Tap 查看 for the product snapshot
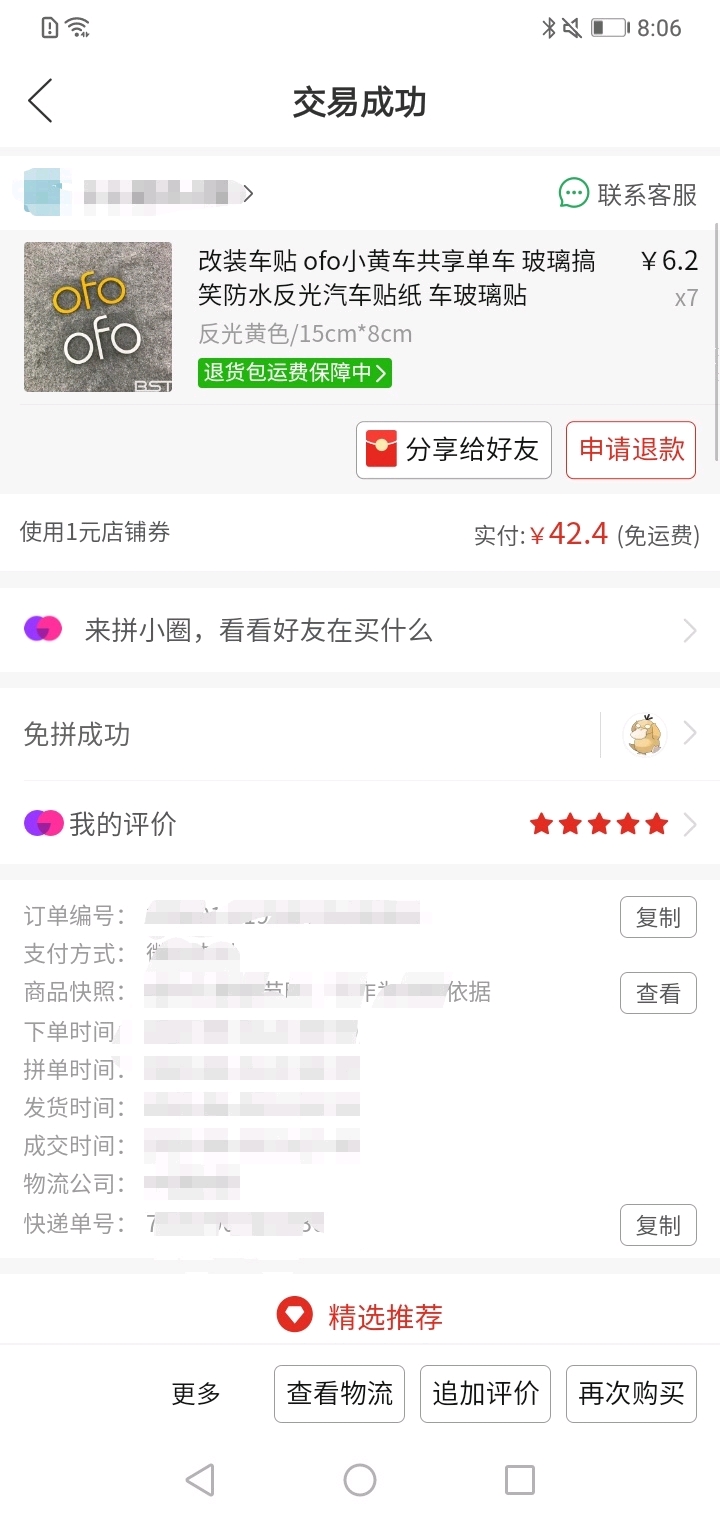The width and height of the screenshot is (720, 1520). coord(658,993)
